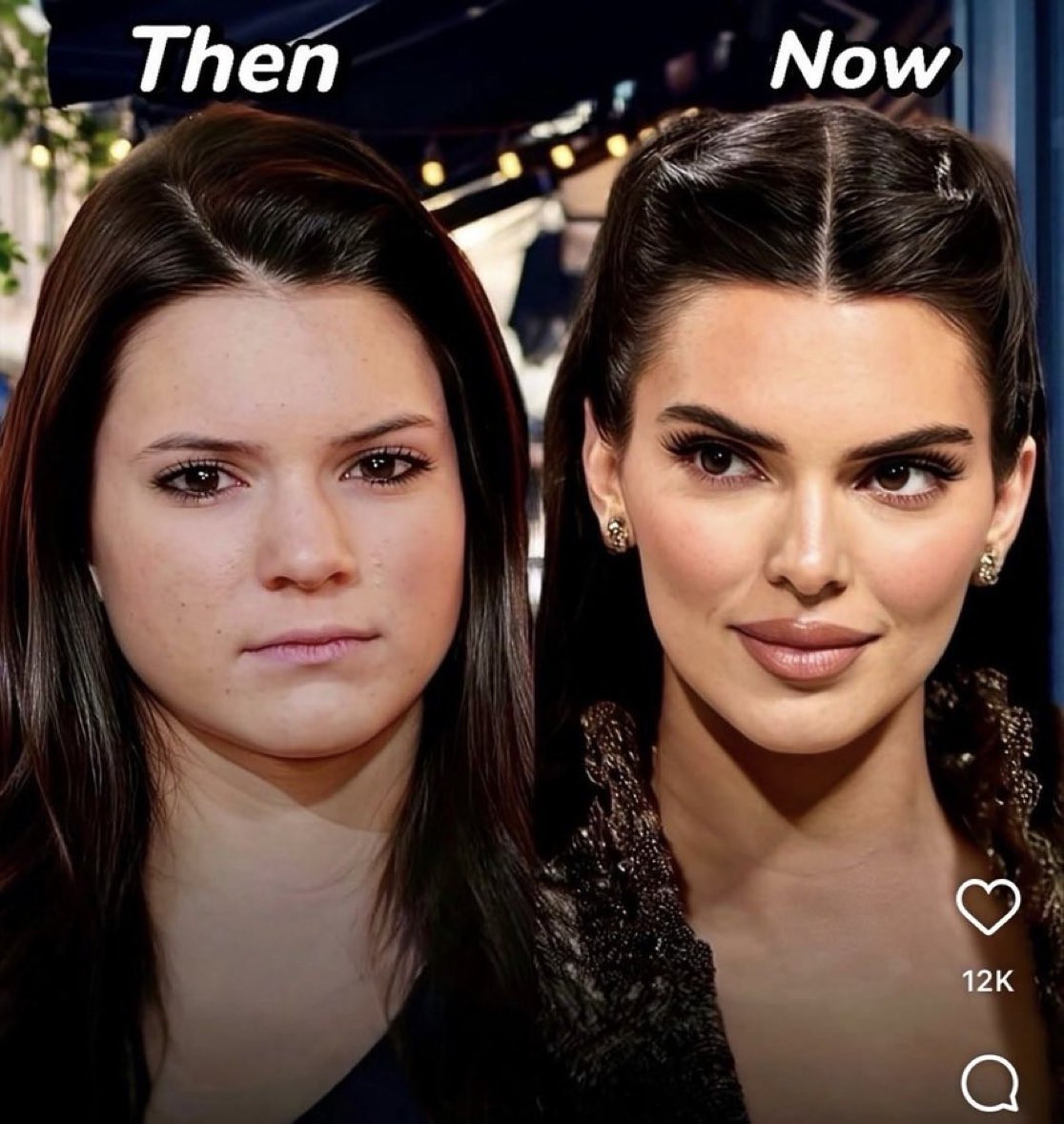
Task: Like this Then and Now video
Action: coord(988,907)
